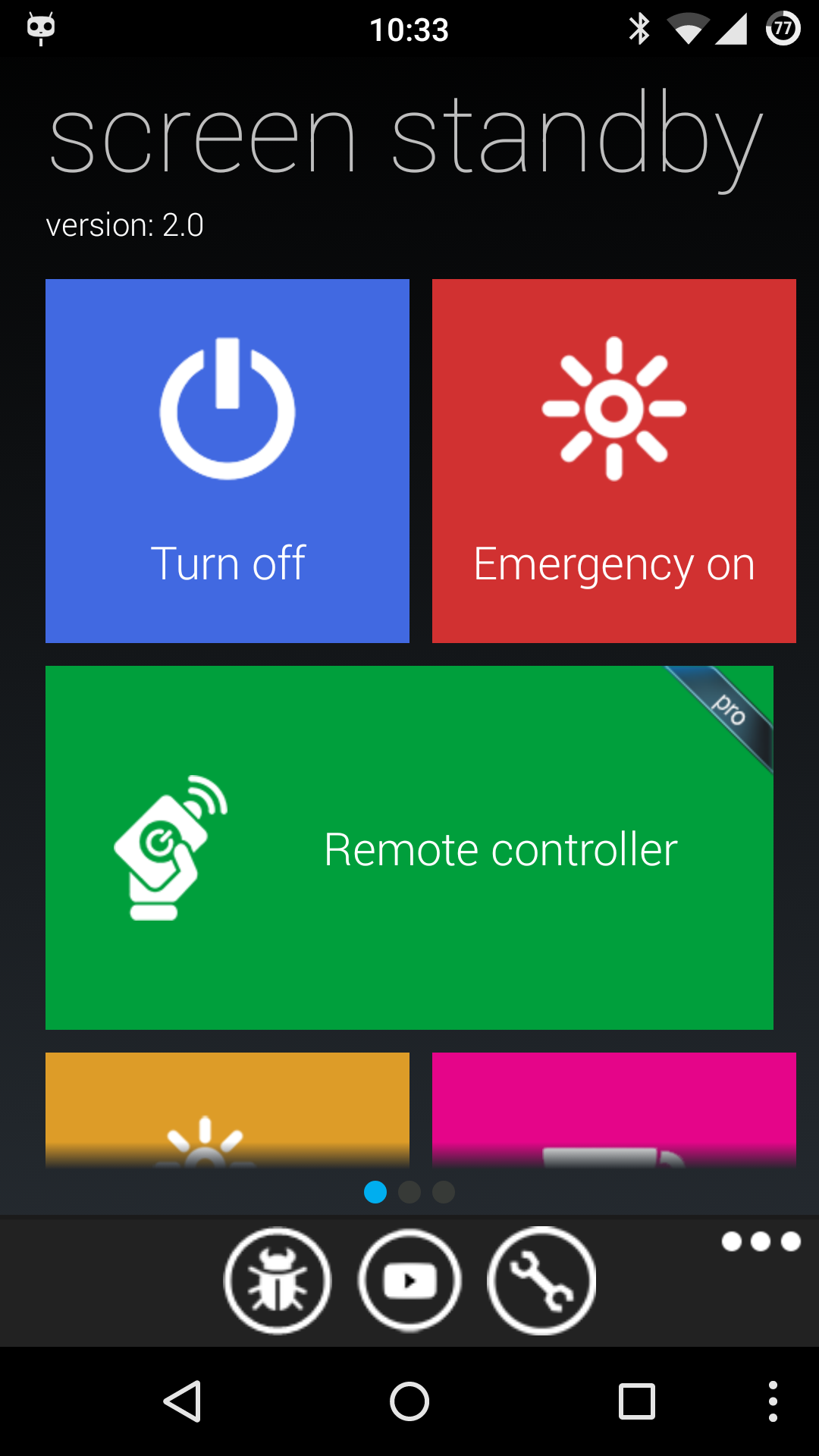Open the Remote controller tile

click(x=409, y=847)
